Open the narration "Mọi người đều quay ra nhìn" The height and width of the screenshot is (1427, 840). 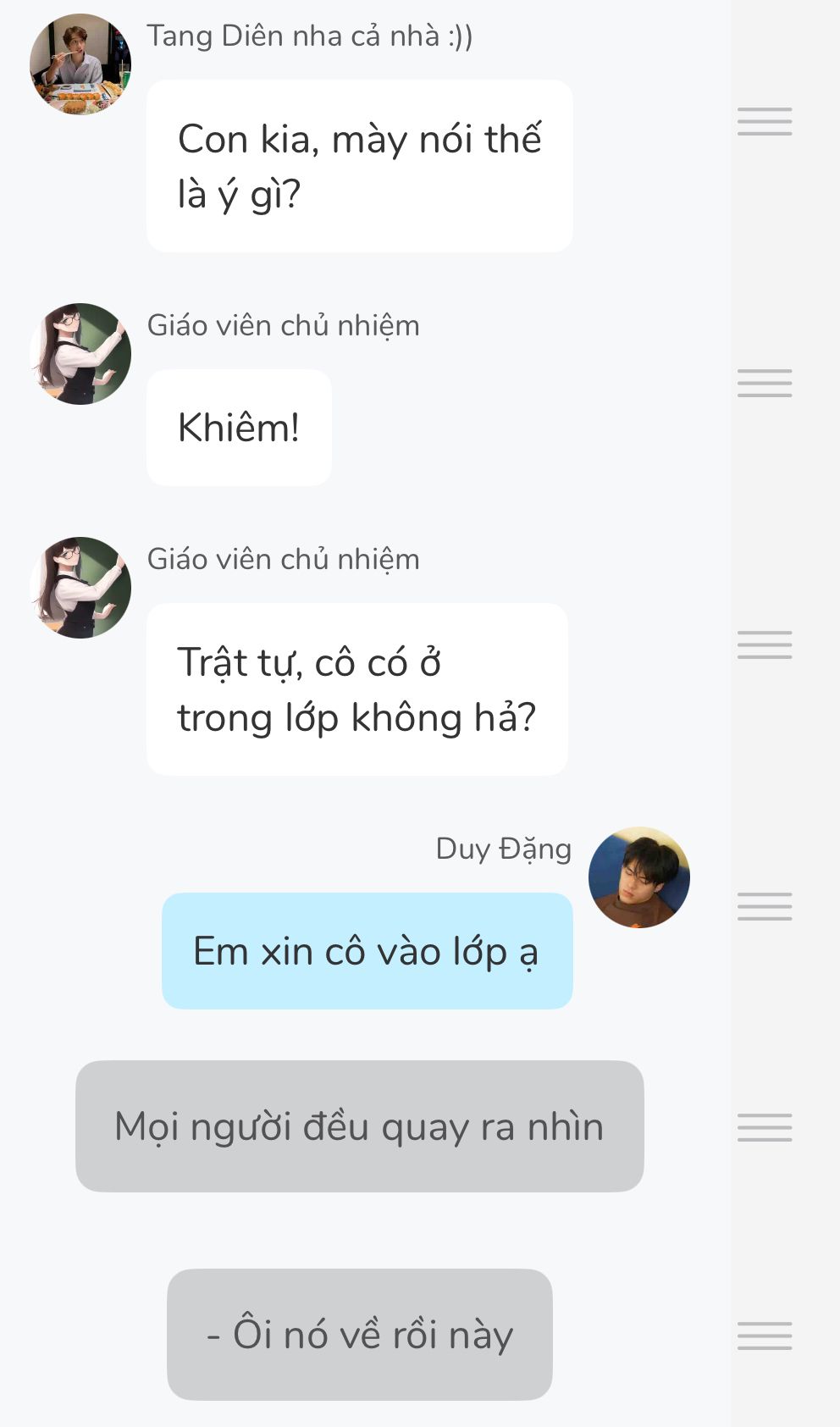tap(359, 1126)
